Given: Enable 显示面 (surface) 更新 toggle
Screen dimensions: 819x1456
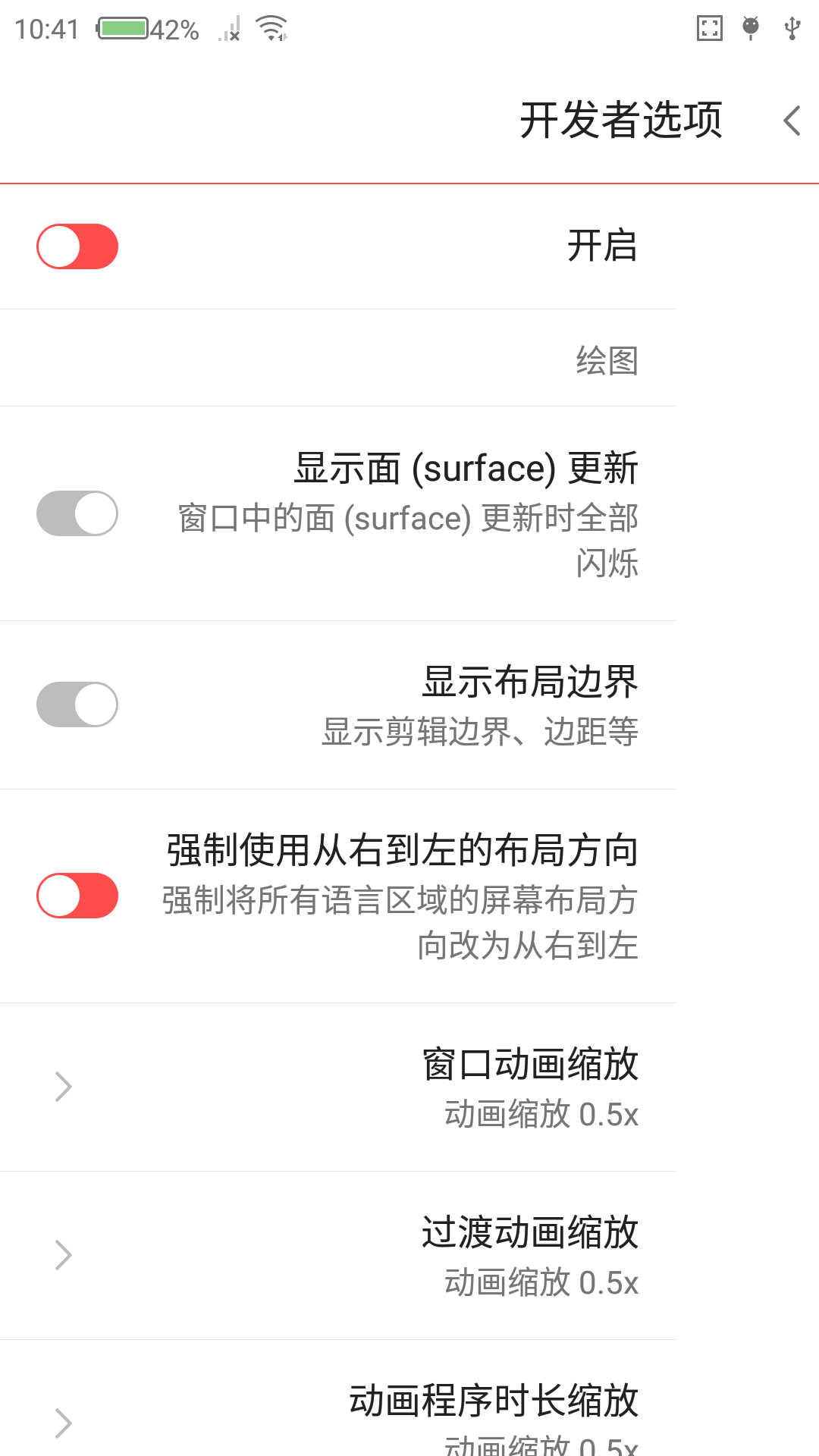Looking at the screenshot, I should [77, 513].
